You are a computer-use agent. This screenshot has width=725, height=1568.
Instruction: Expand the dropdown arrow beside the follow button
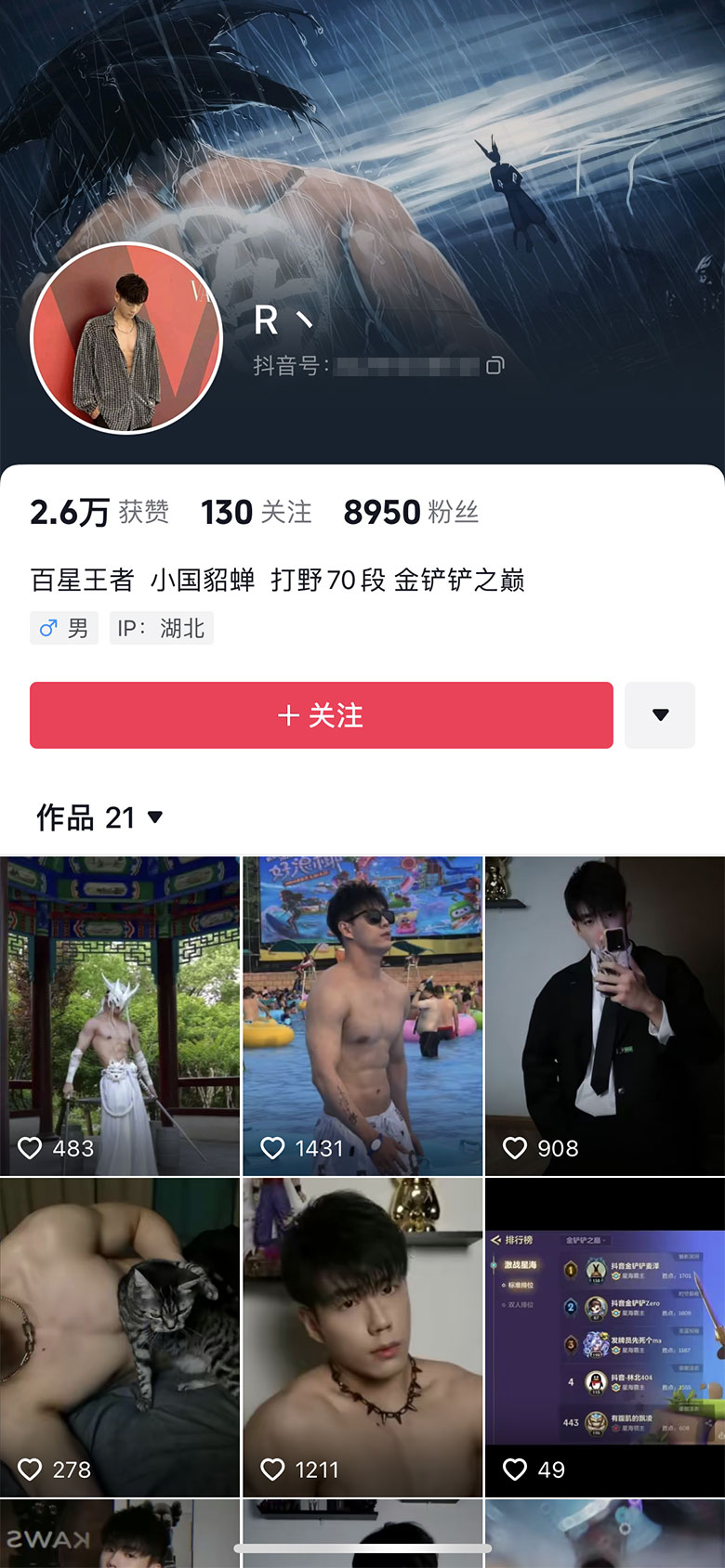[660, 715]
